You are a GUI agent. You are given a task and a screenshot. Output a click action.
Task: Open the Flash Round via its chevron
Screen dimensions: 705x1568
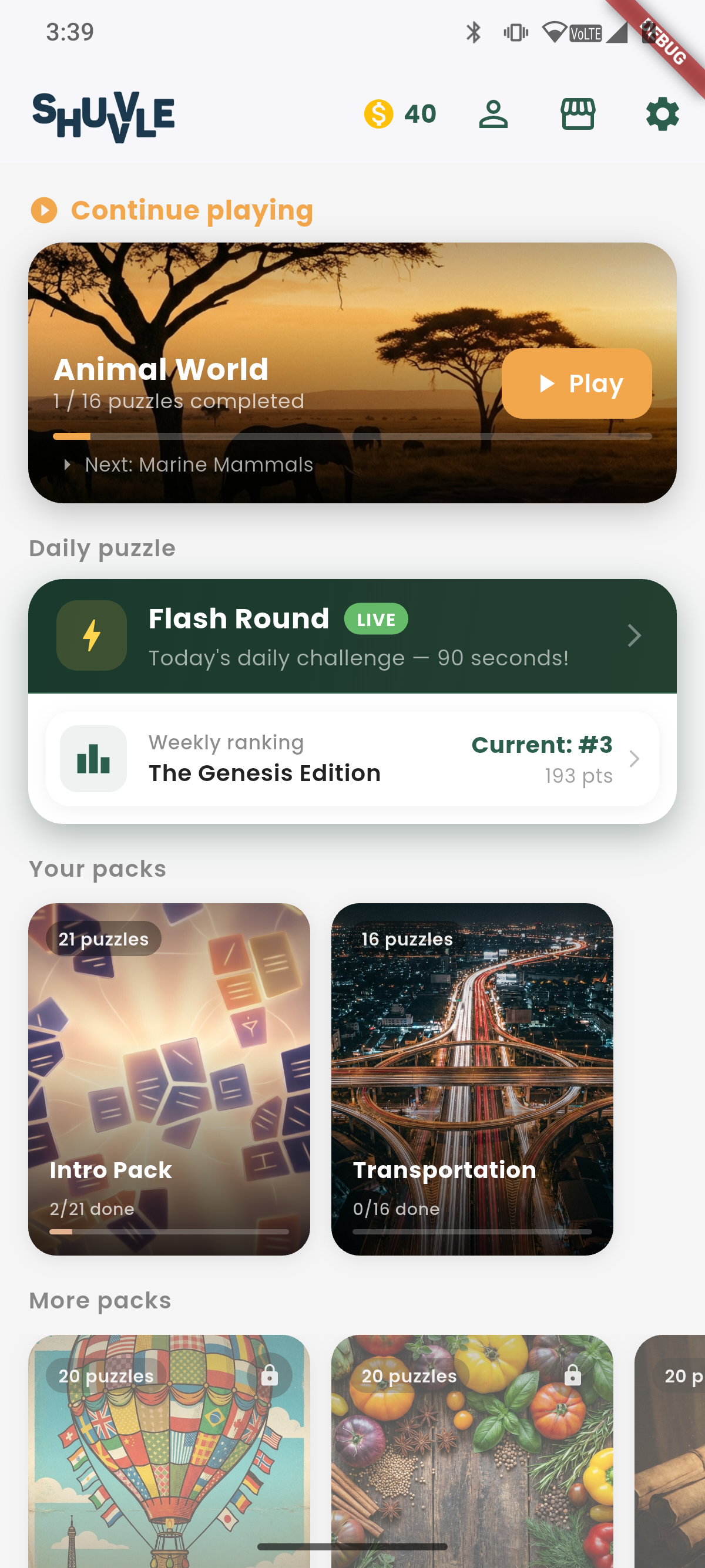pos(634,635)
